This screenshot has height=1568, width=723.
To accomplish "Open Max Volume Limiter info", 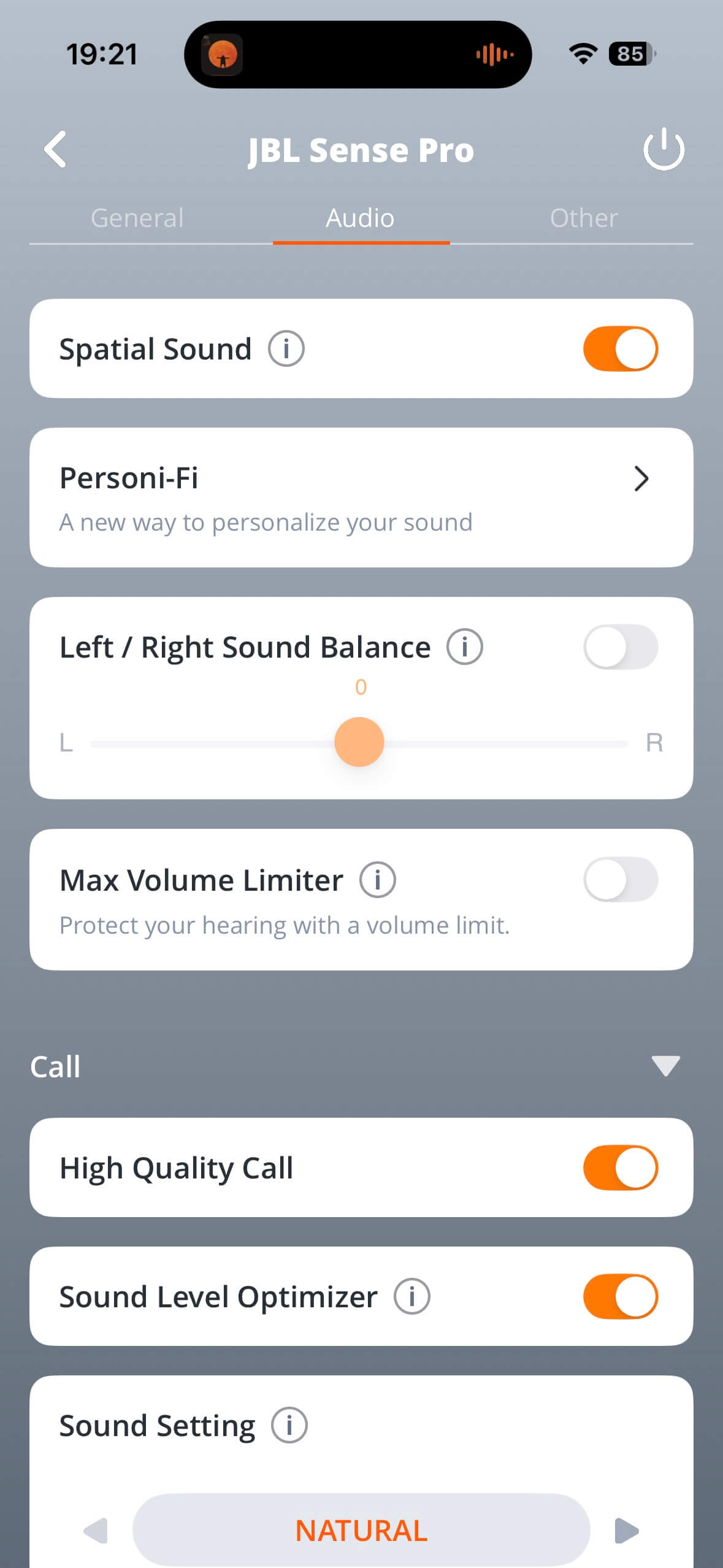I will pyautogui.click(x=377, y=880).
